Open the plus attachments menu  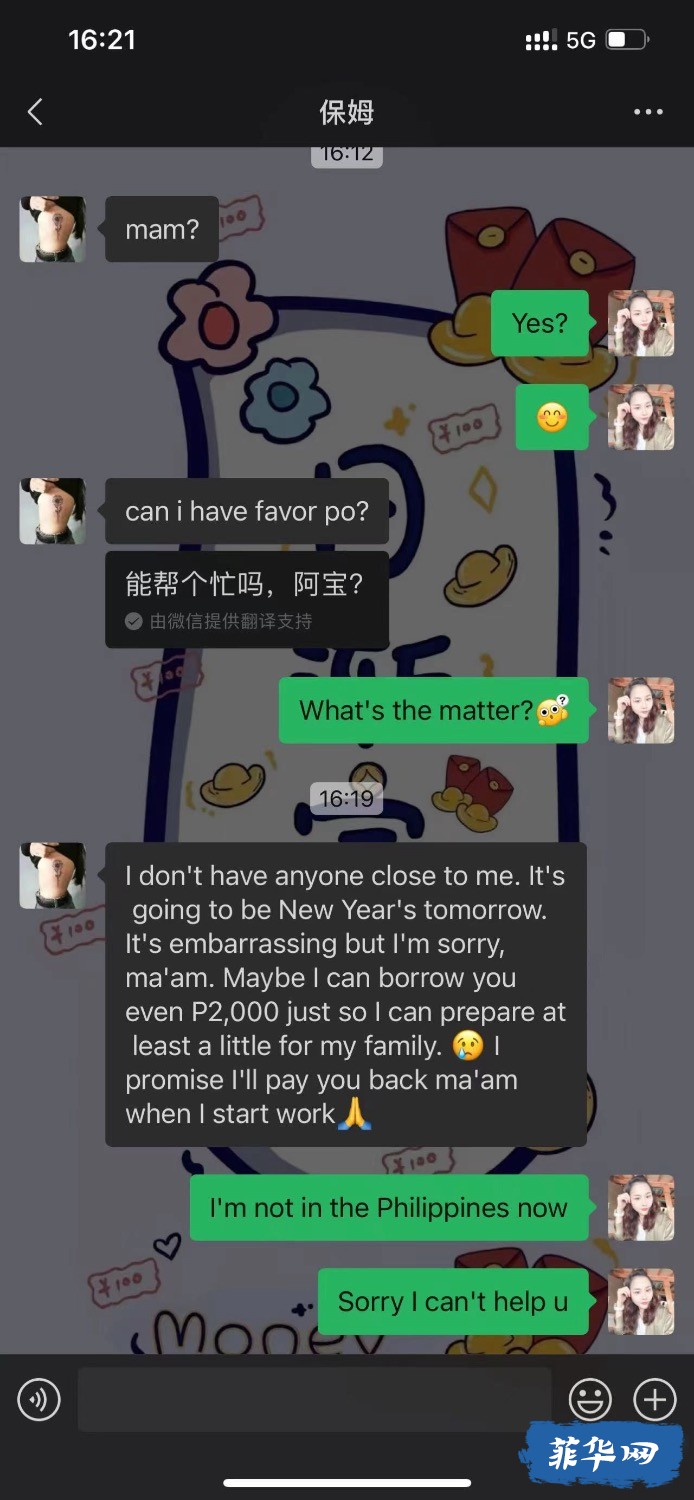click(655, 1399)
